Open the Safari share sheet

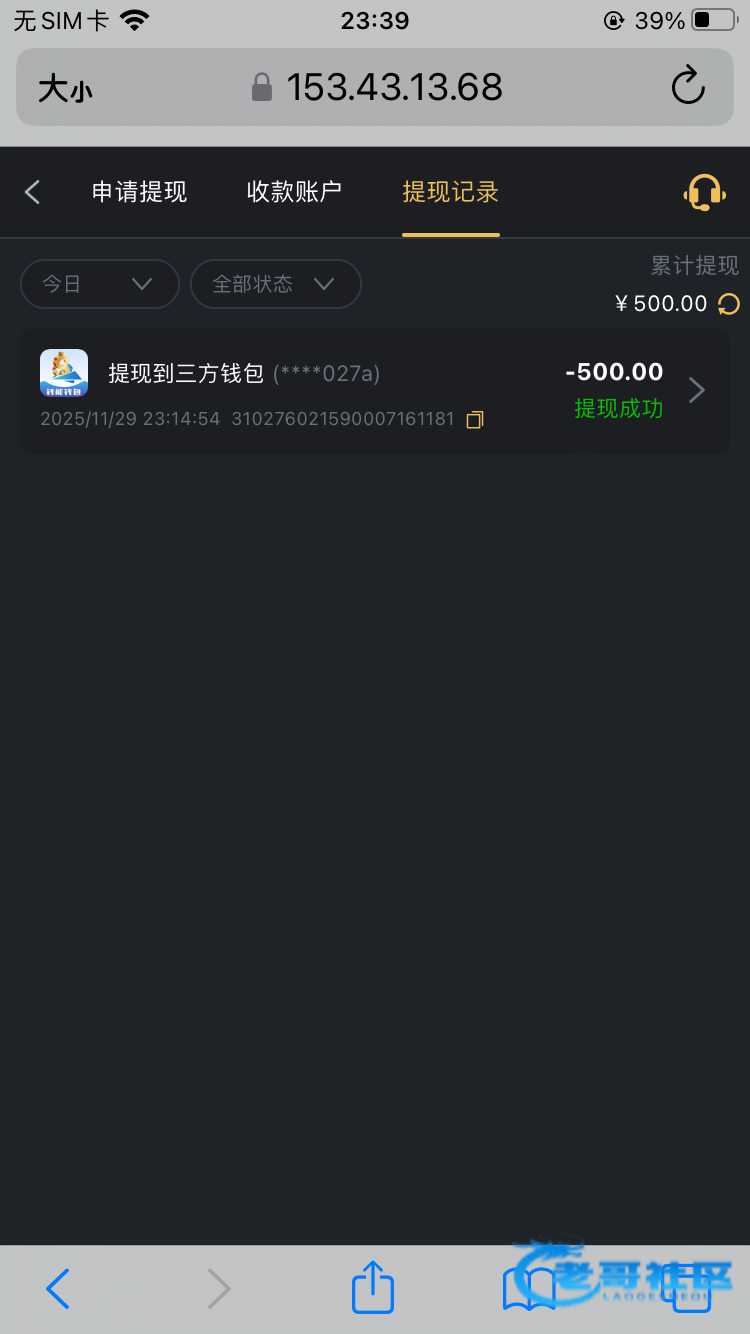pyautogui.click(x=373, y=1287)
